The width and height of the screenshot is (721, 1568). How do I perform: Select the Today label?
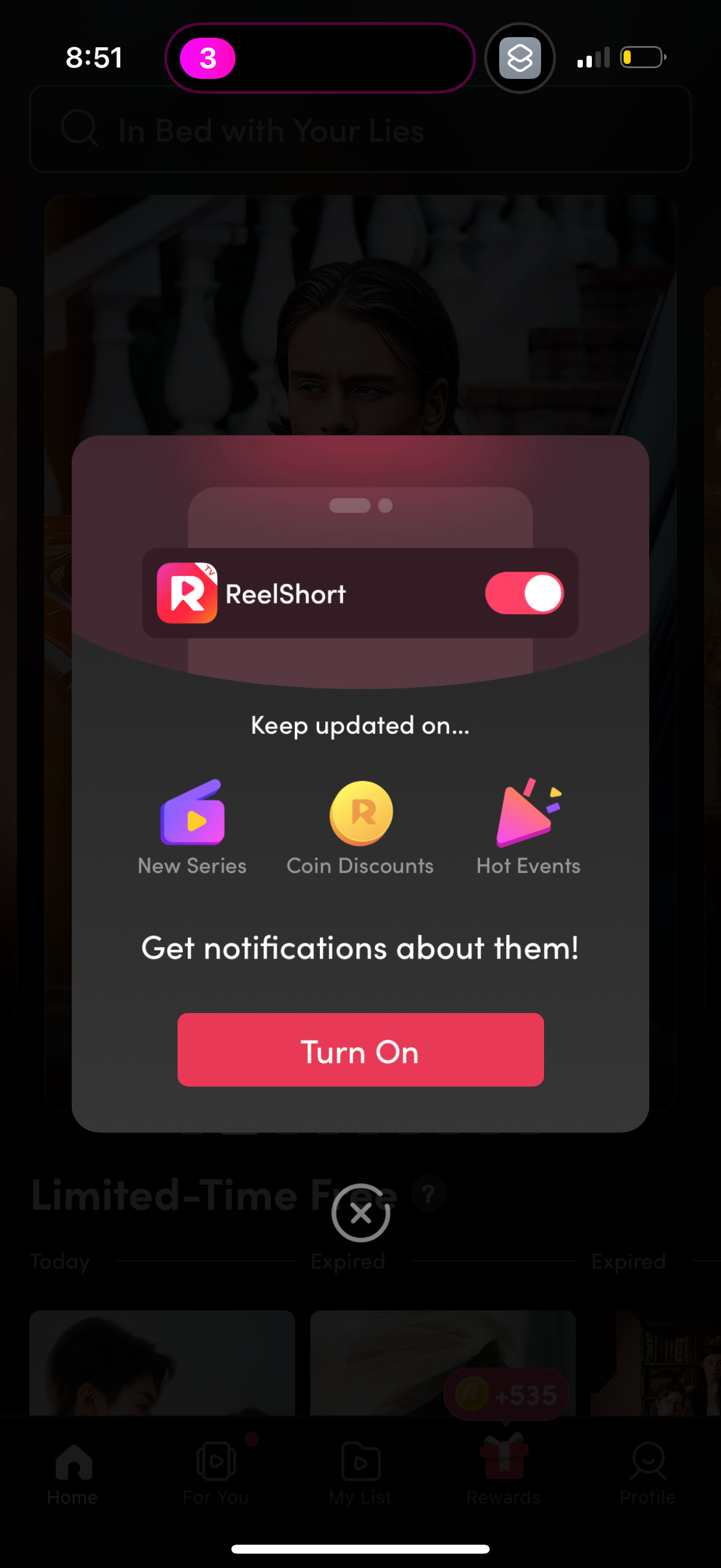coord(60,1261)
